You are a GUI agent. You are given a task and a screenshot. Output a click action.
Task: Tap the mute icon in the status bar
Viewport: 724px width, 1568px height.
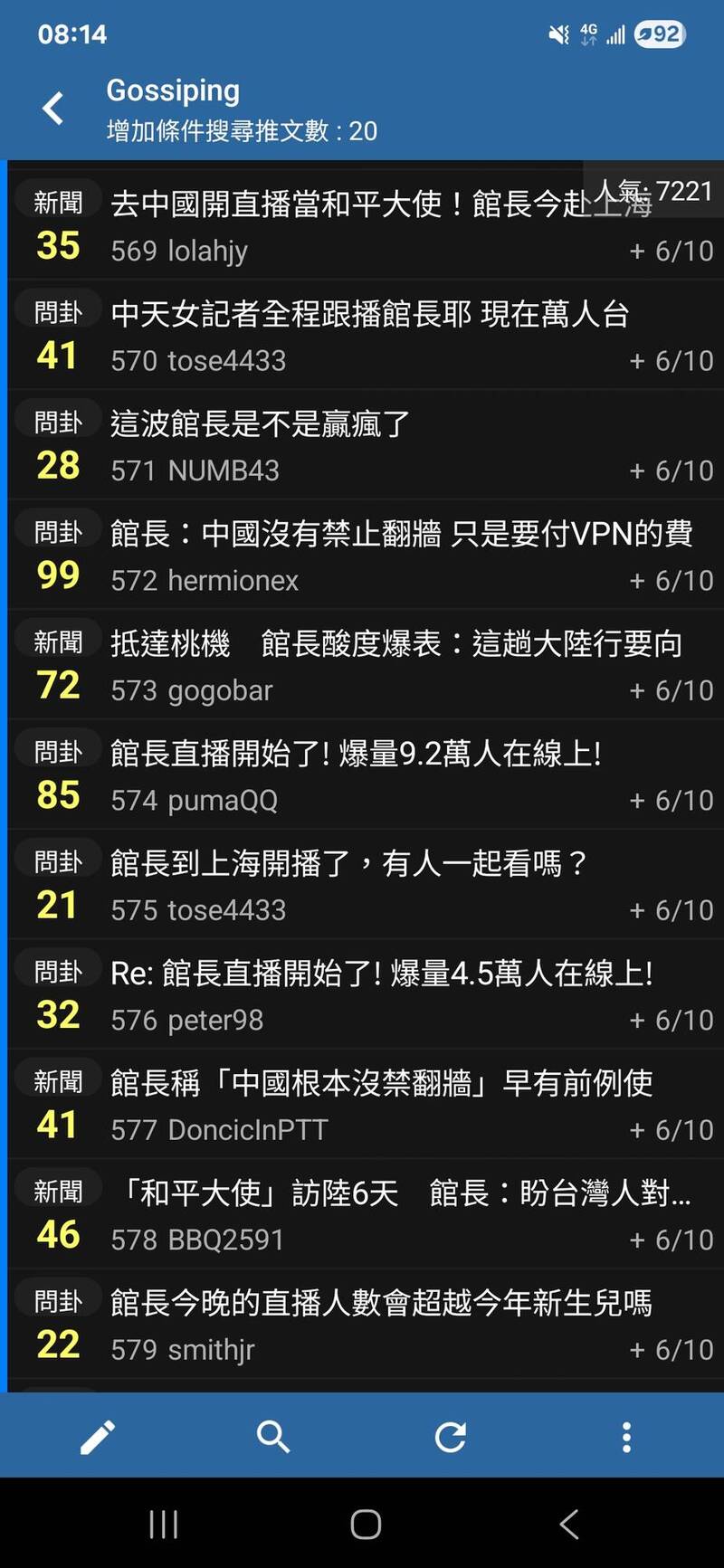558,33
